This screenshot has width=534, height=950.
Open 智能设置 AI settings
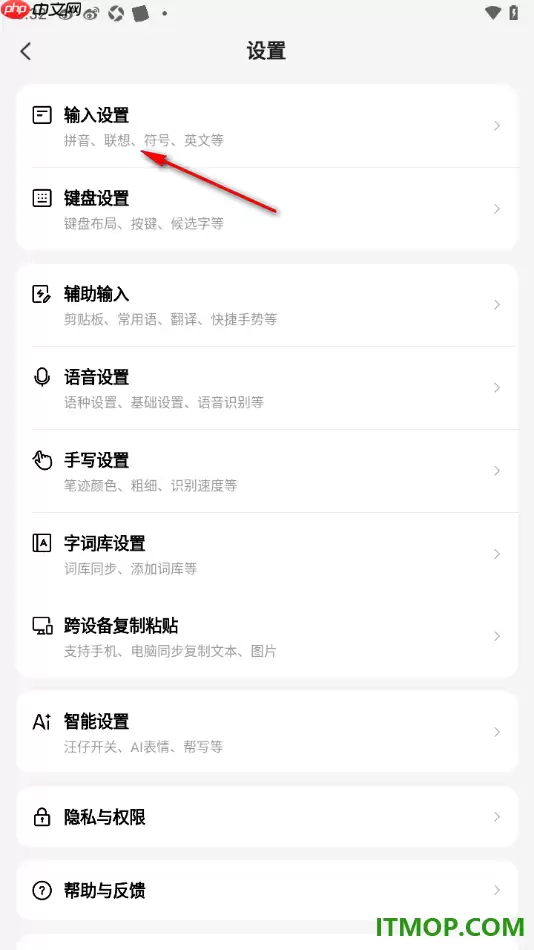[267, 732]
